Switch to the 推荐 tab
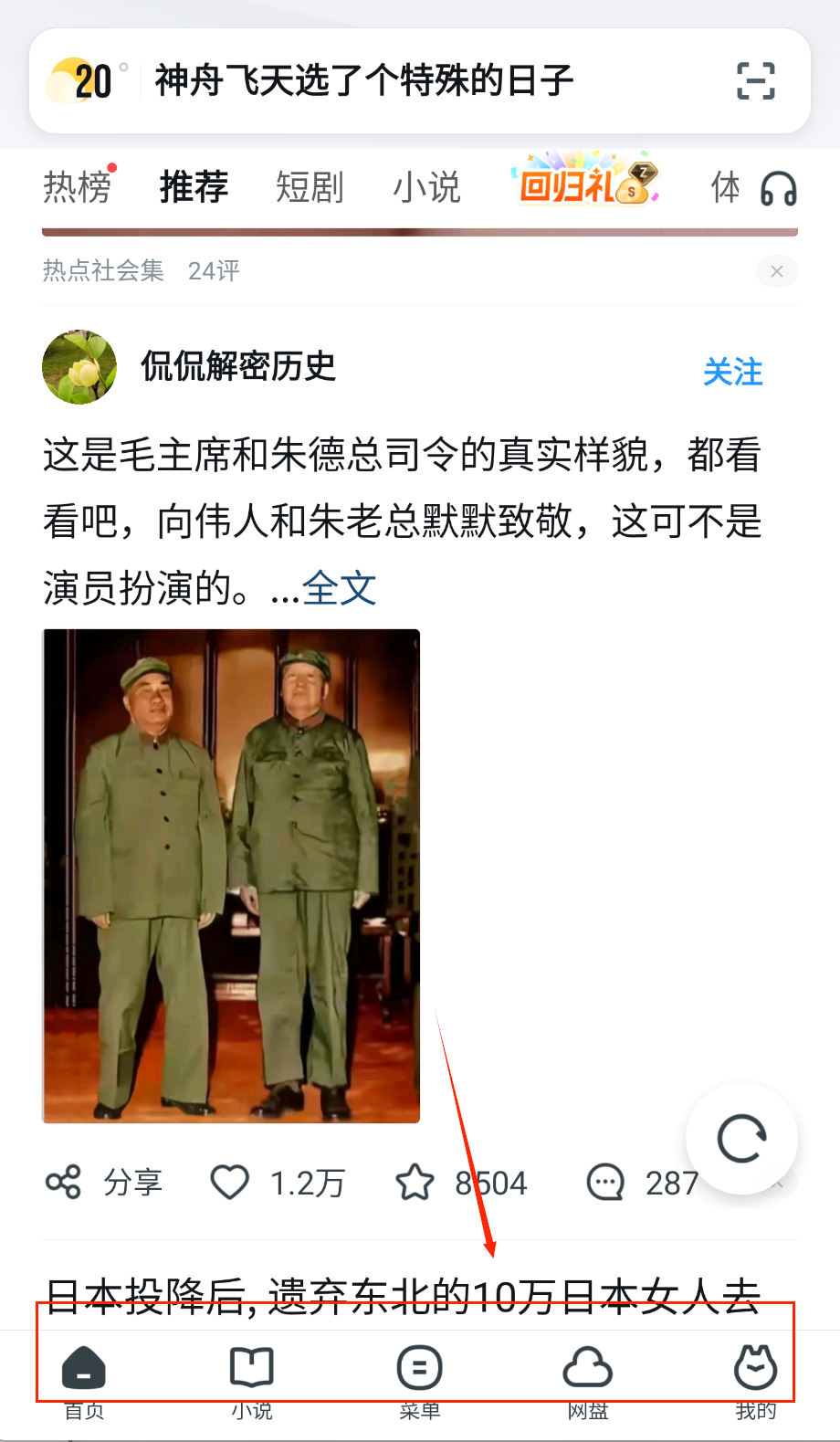 click(194, 187)
